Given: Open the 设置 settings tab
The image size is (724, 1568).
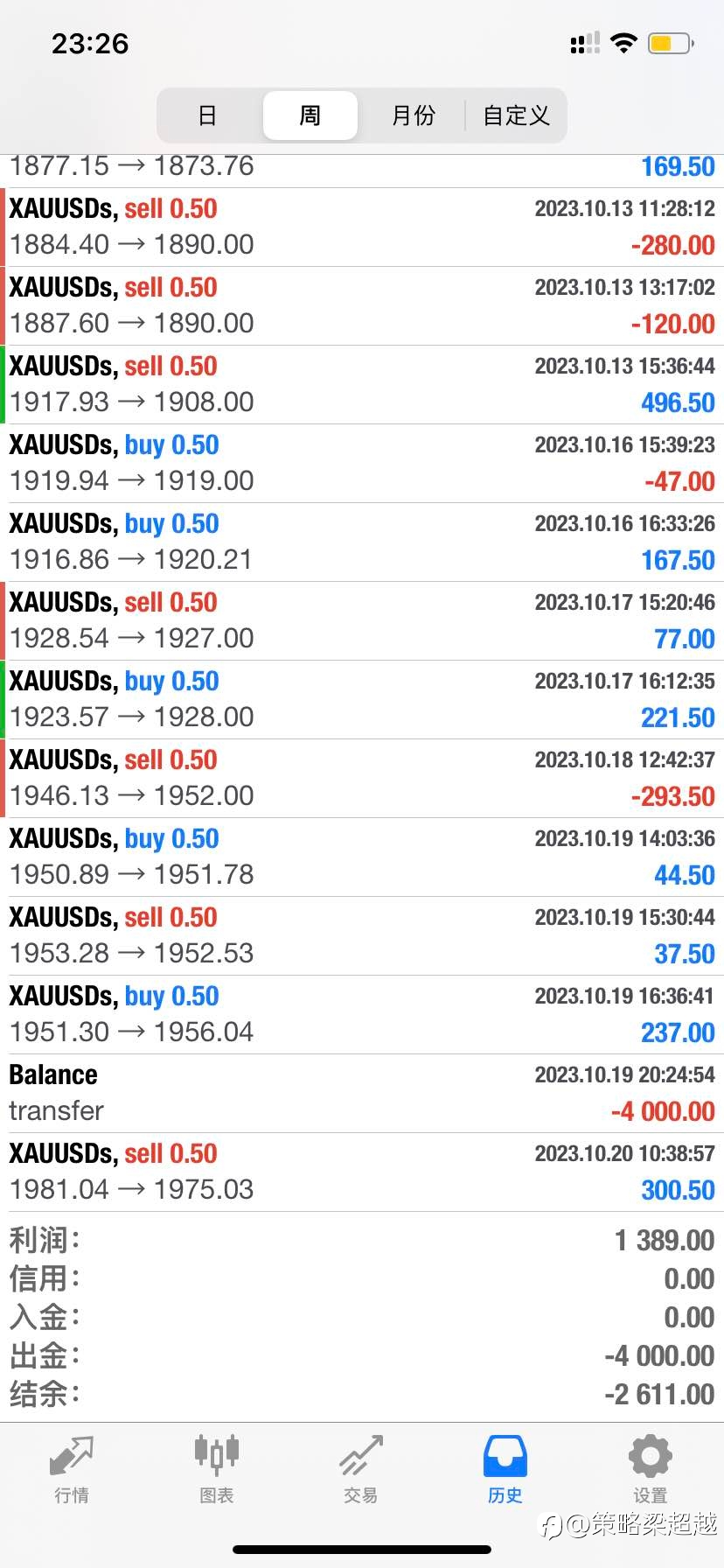Looking at the screenshot, I should 651,1470.
